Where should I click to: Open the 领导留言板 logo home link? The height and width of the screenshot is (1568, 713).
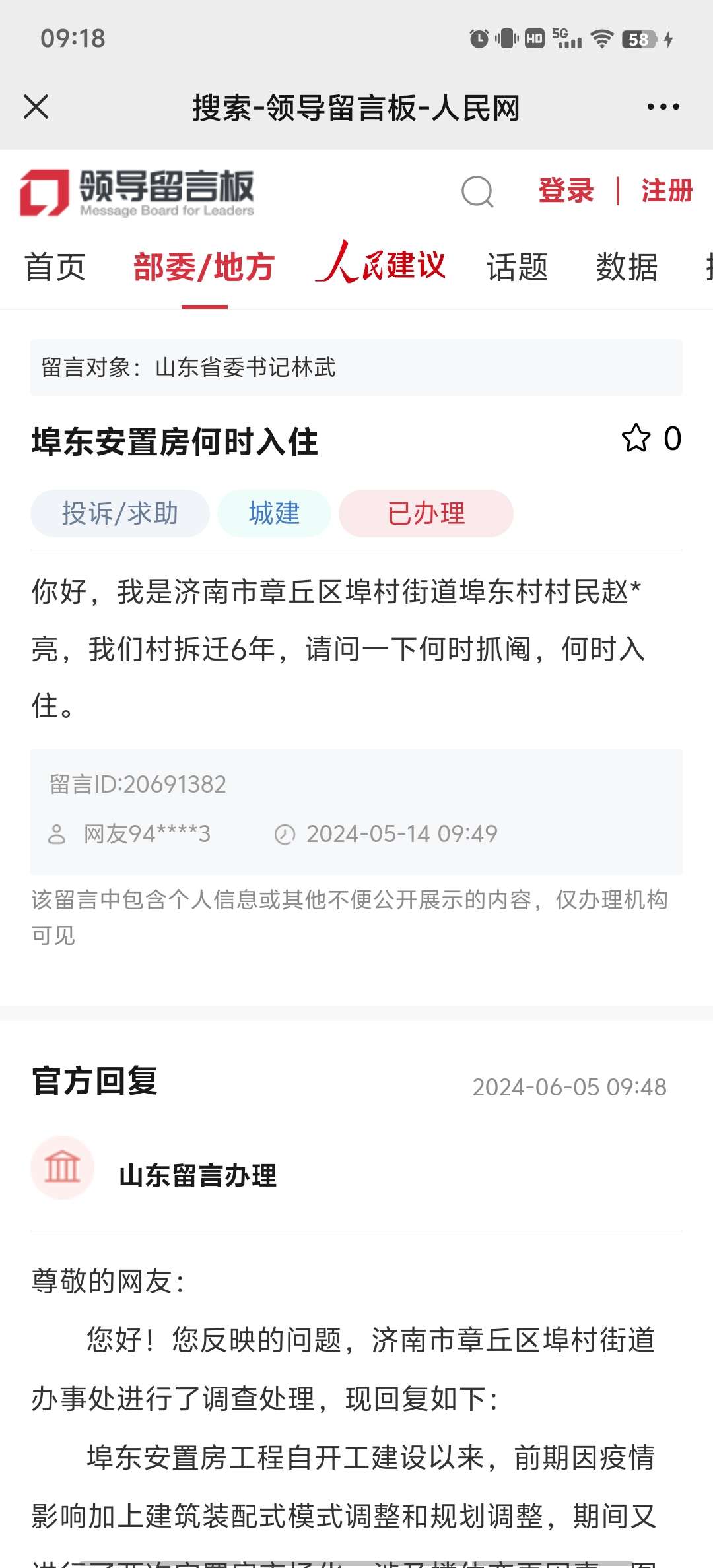click(x=137, y=192)
